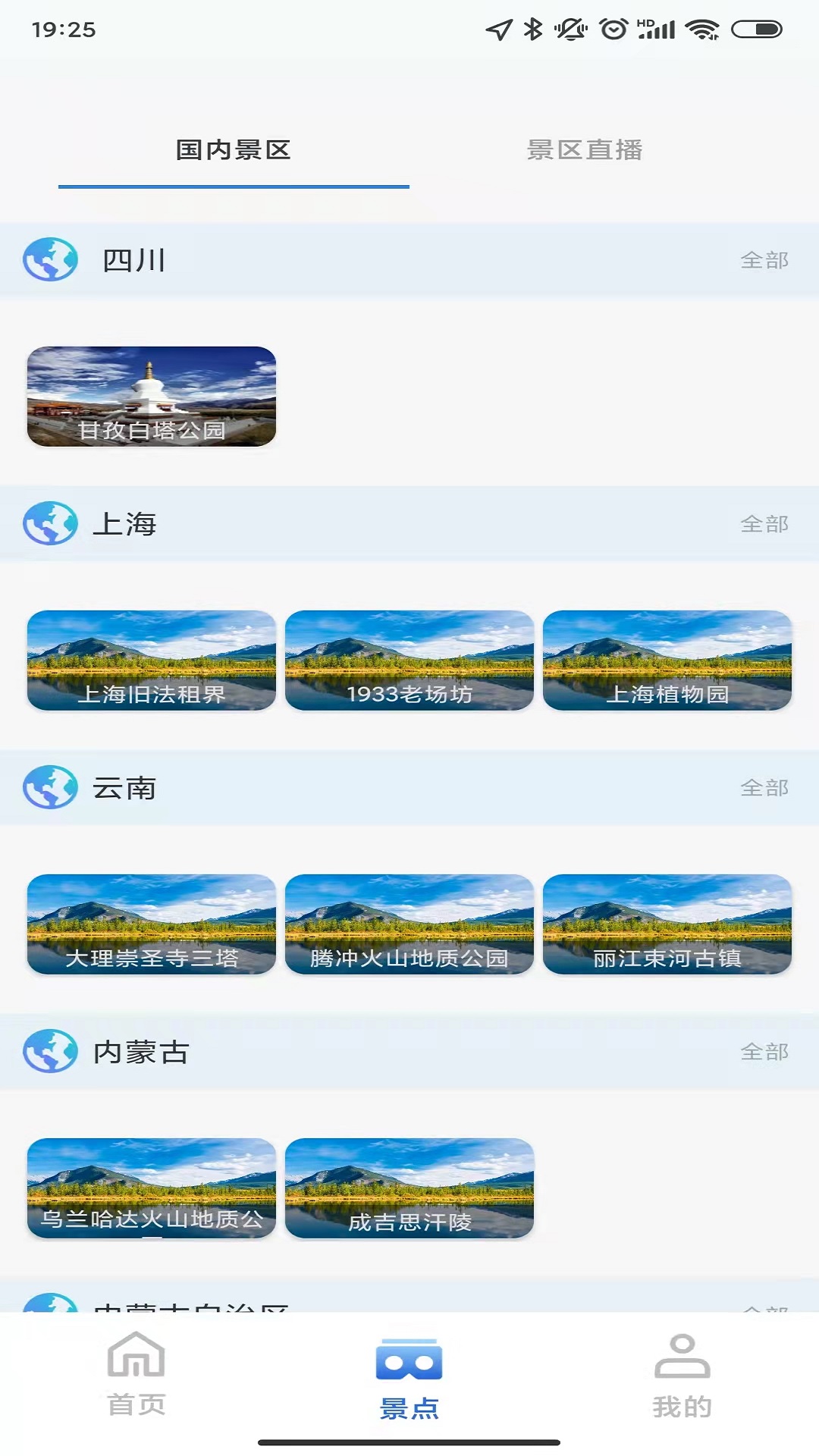Viewport: 819px width, 1456px height.
Task: Open the 大理崇圣寺三塔 card
Action: (152, 924)
